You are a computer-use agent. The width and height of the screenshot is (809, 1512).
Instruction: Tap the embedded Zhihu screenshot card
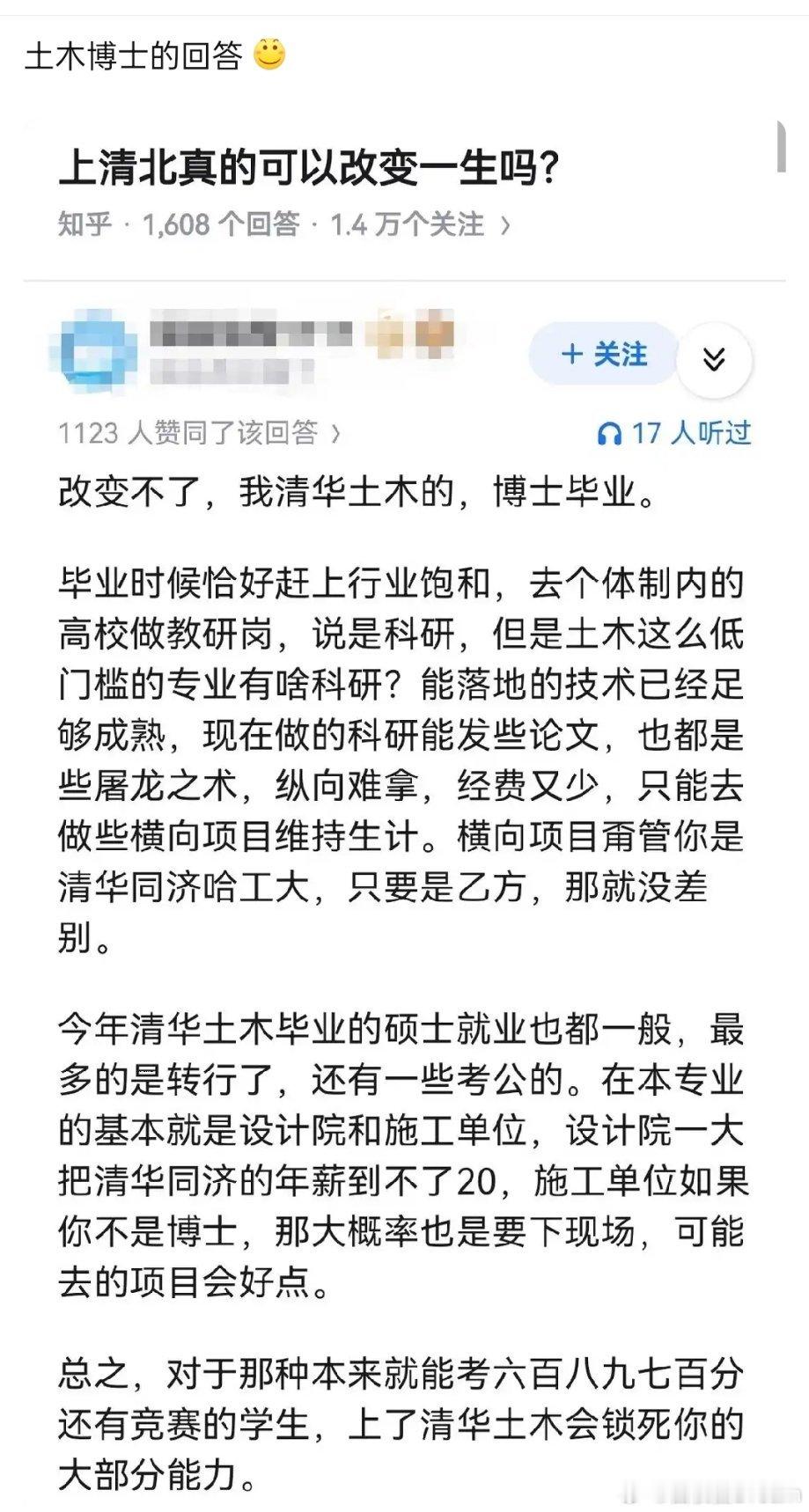405,792
